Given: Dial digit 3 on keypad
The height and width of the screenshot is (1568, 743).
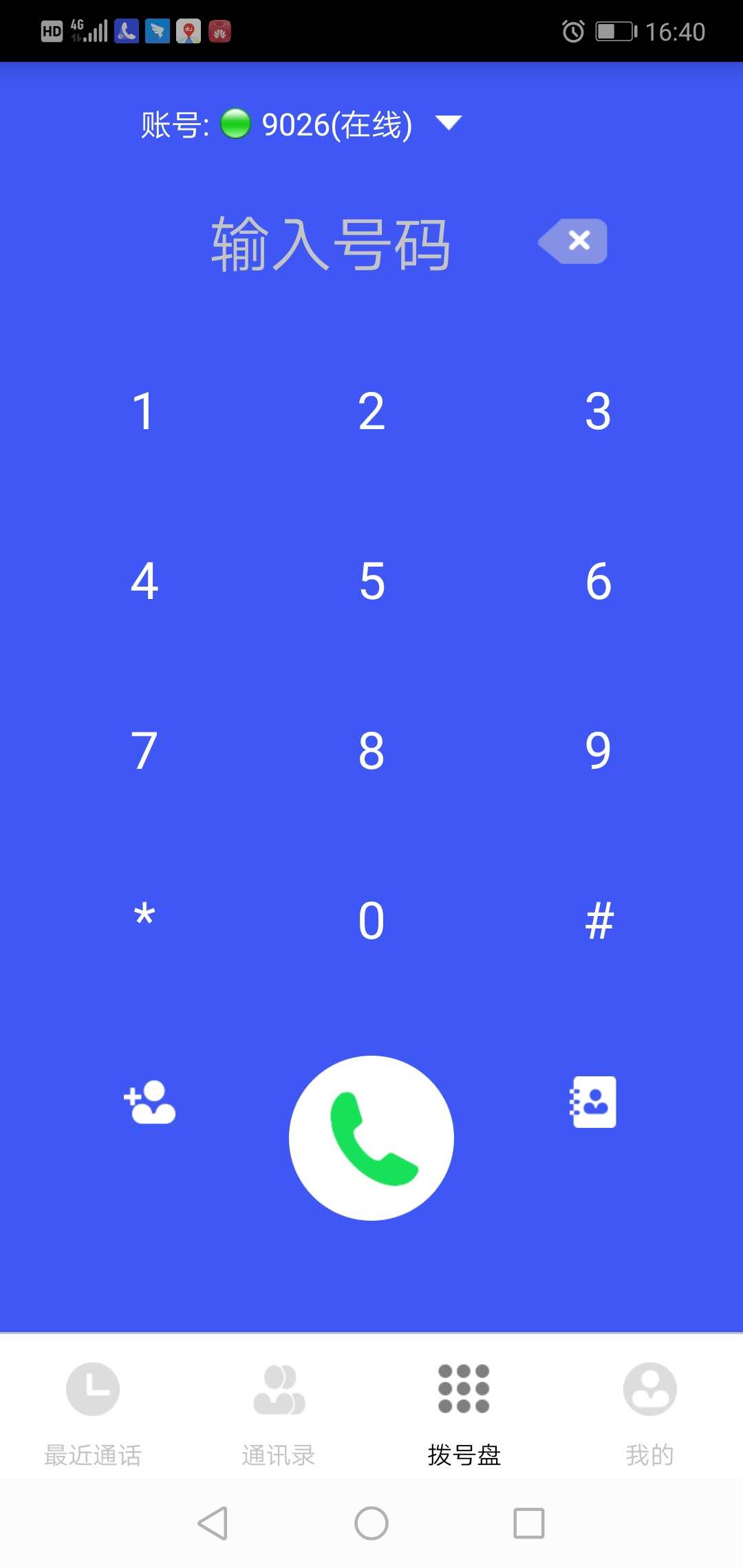Looking at the screenshot, I should point(598,411).
